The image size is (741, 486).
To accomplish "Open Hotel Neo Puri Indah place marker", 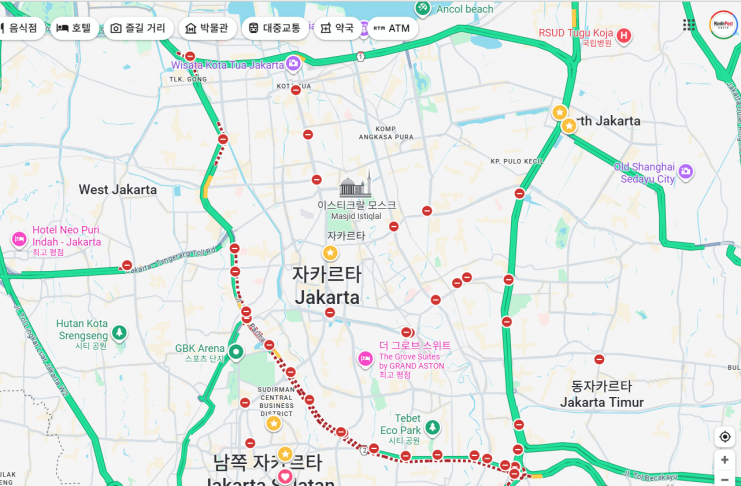I will (18, 239).
